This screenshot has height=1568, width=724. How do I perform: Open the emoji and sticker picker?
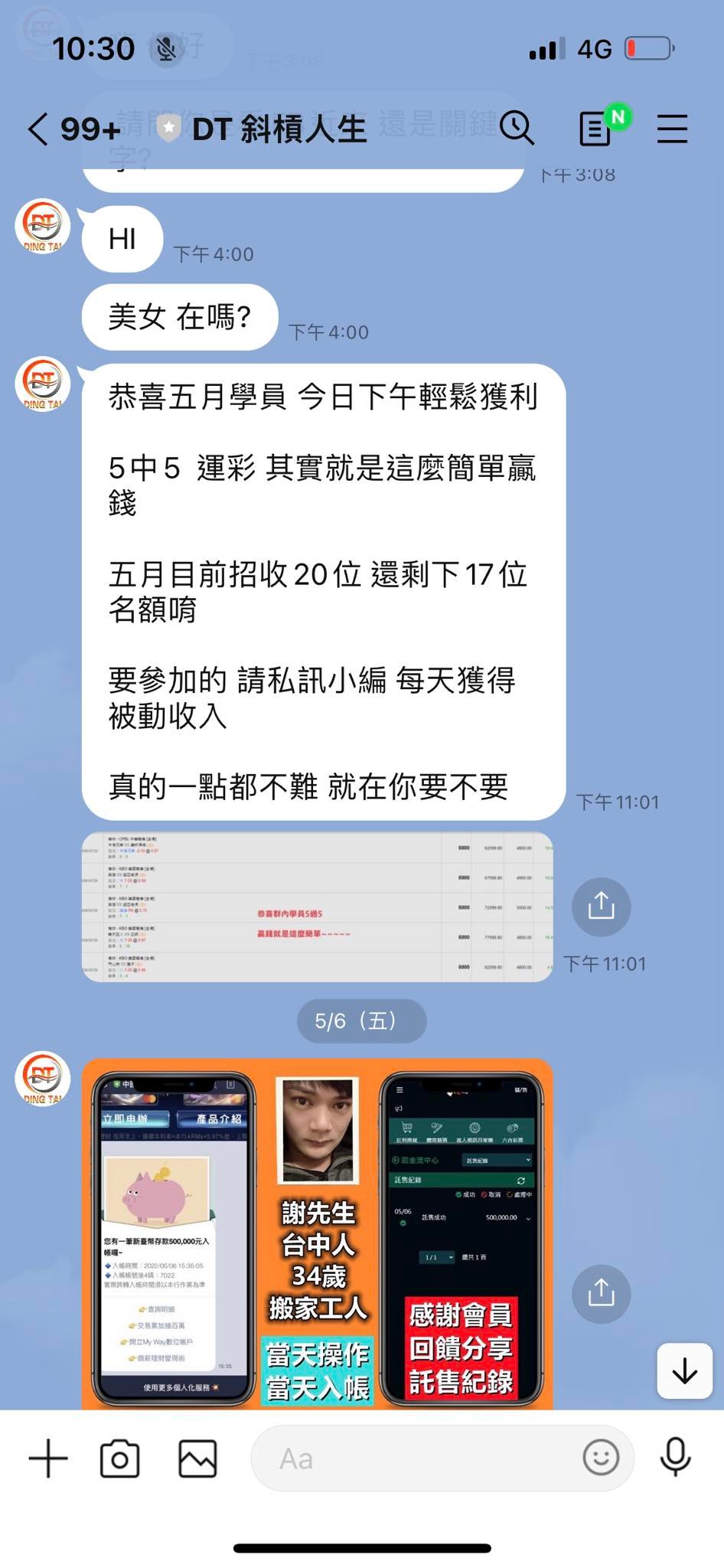coord(601,1458)
